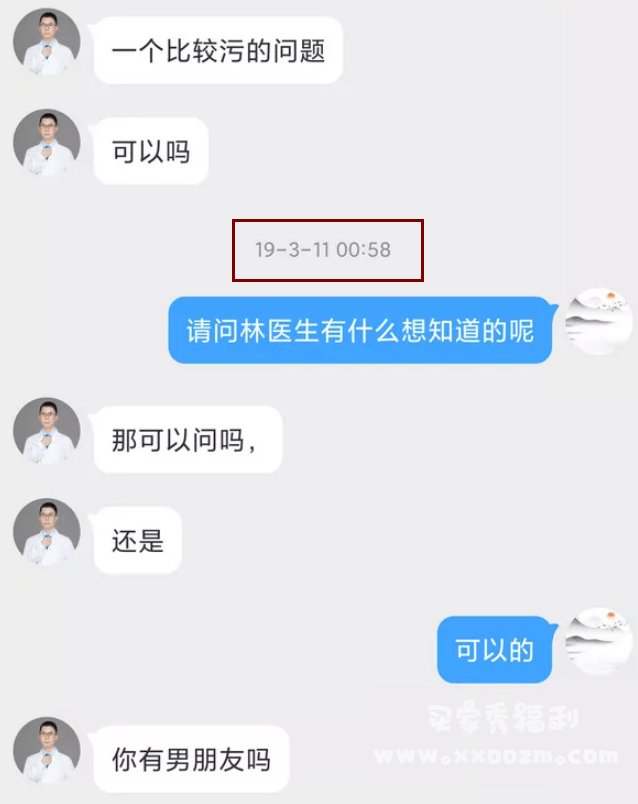This screenshot has height=804, width=638.
Task: Tap own avatar next to "可以的"
Action: point(598,642)
